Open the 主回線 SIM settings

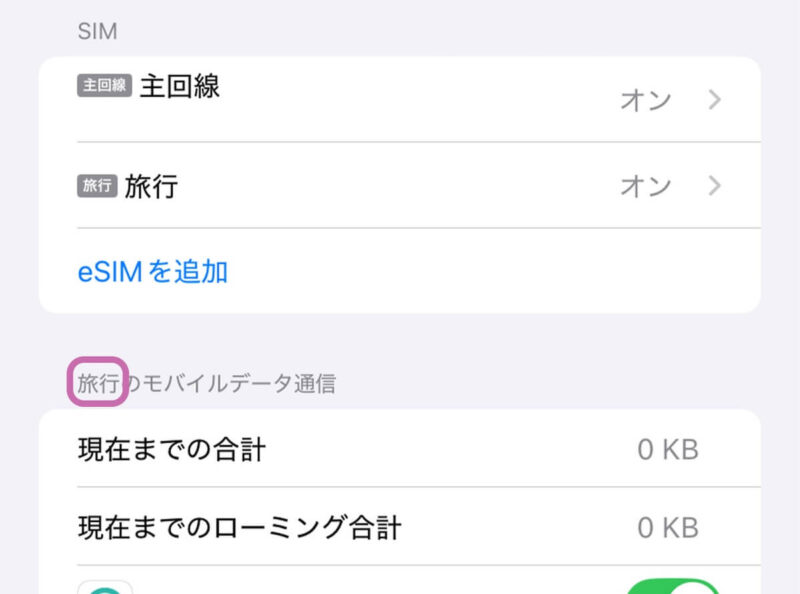click(x=398, y=98)
